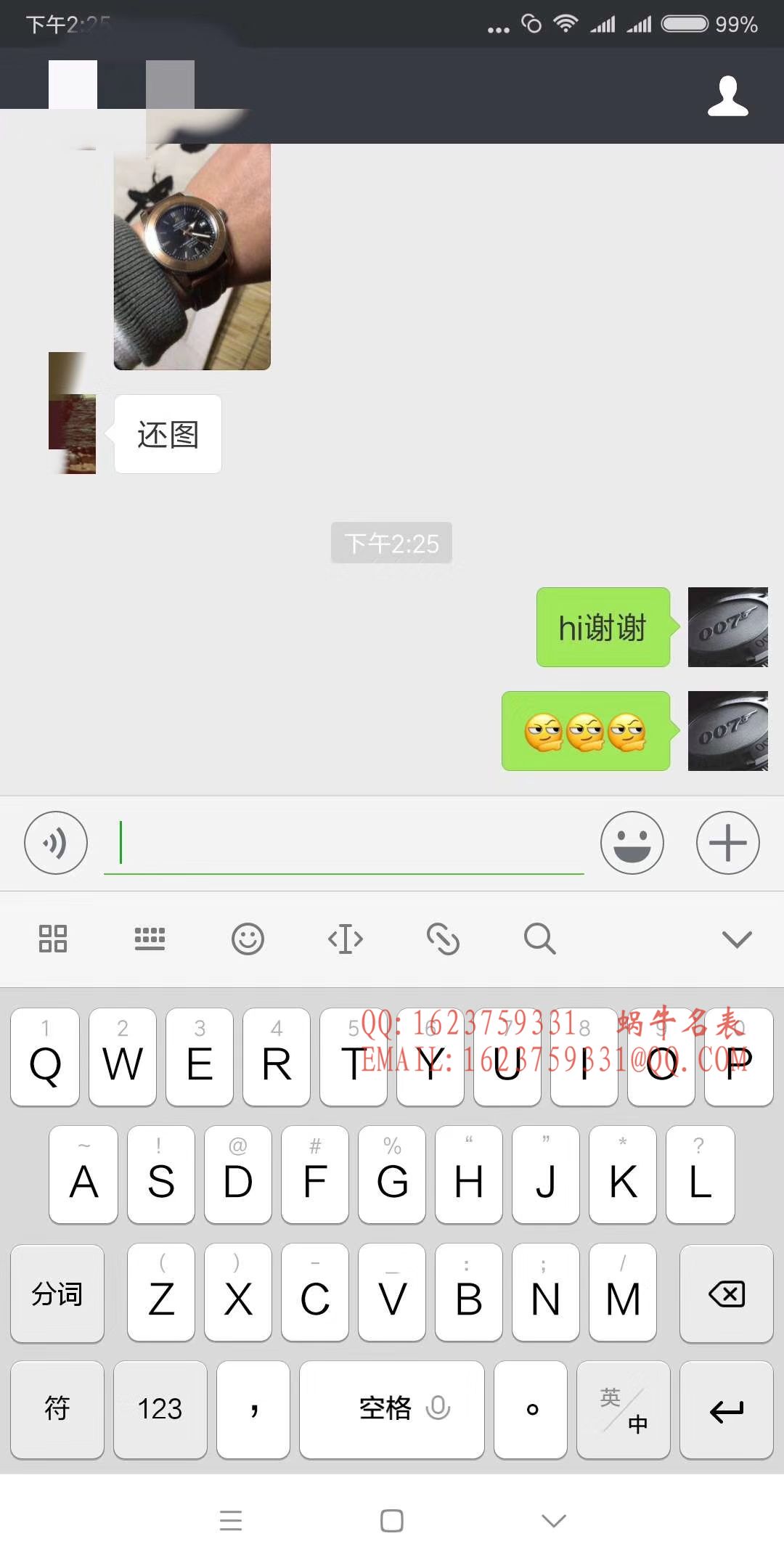784x1568 pixels.
Task: Tap the plus icon to attach content
Action: pos(727,843)
